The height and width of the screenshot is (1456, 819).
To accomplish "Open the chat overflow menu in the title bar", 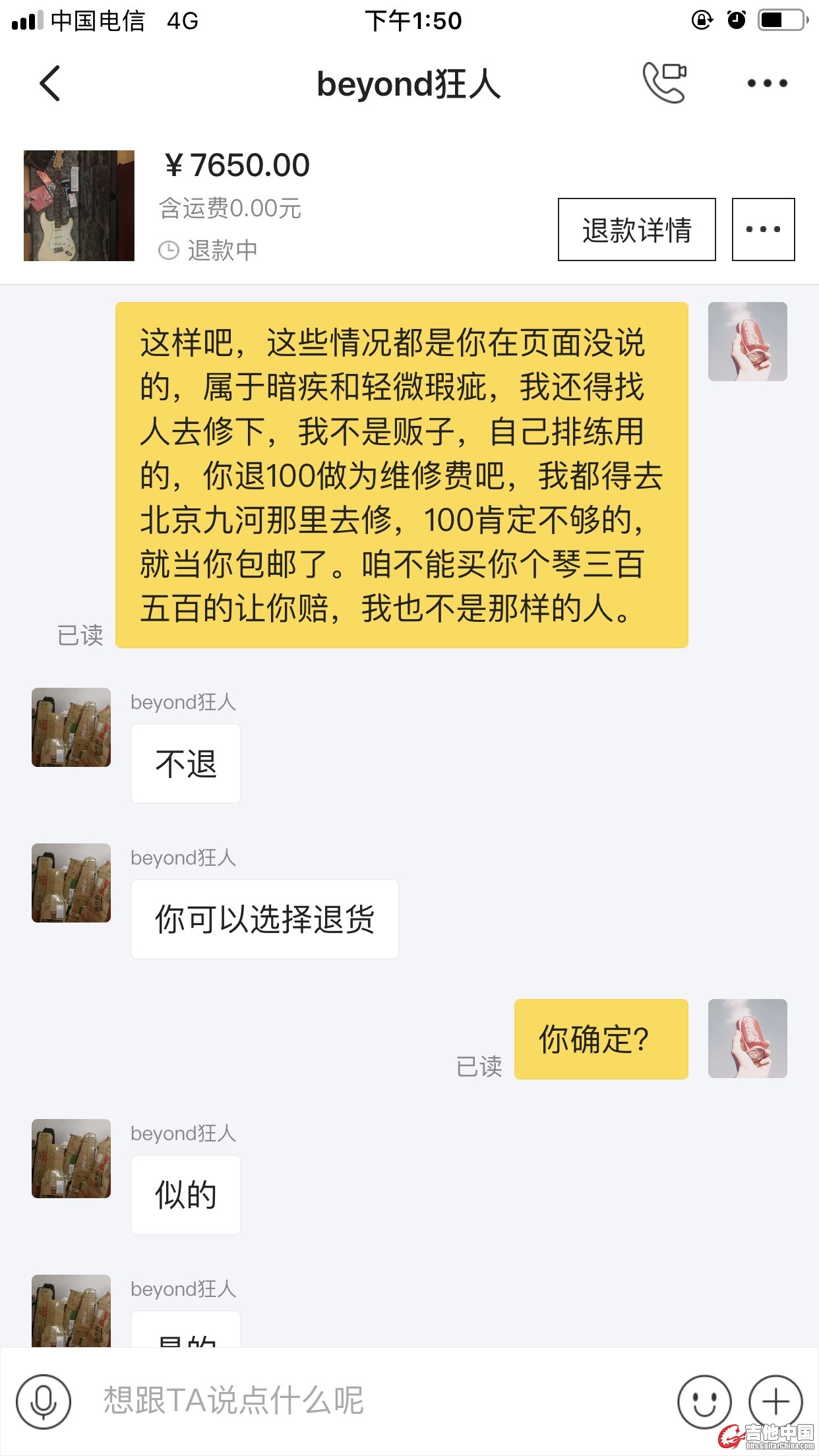I will [767, 84].
